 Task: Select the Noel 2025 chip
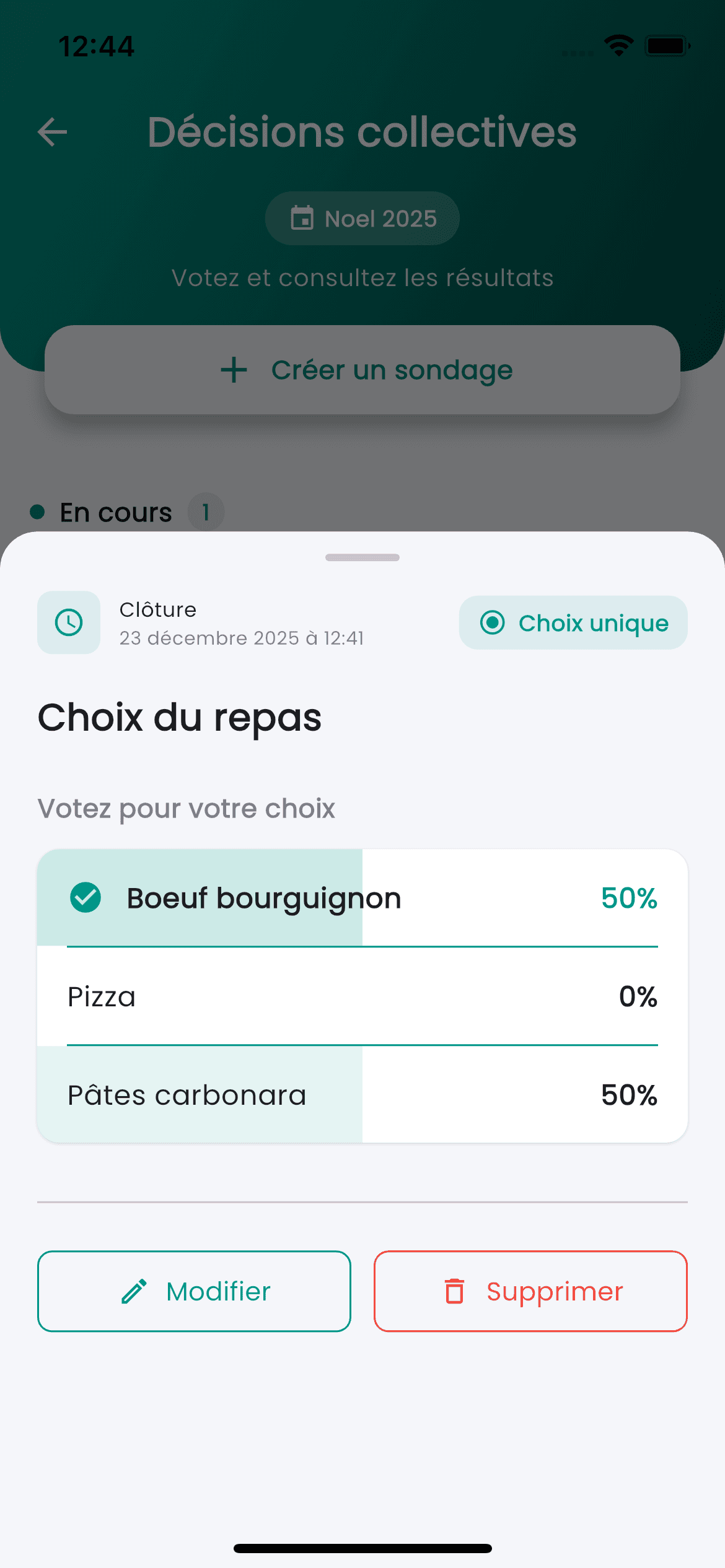[x=362, y=218]
